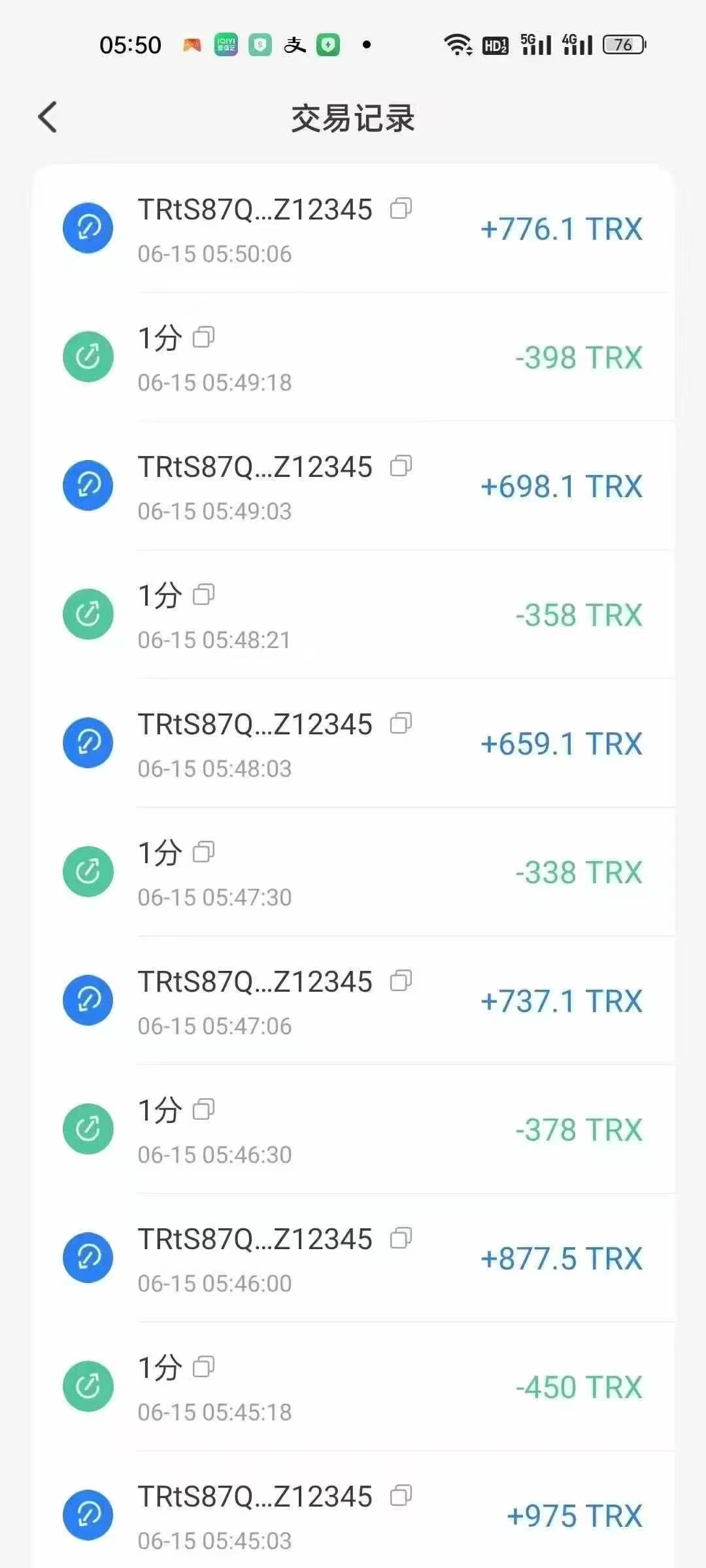Open the +975 TRX transaction
The height and width of the screenshot is (1568, 706).
pos(353,1510)
